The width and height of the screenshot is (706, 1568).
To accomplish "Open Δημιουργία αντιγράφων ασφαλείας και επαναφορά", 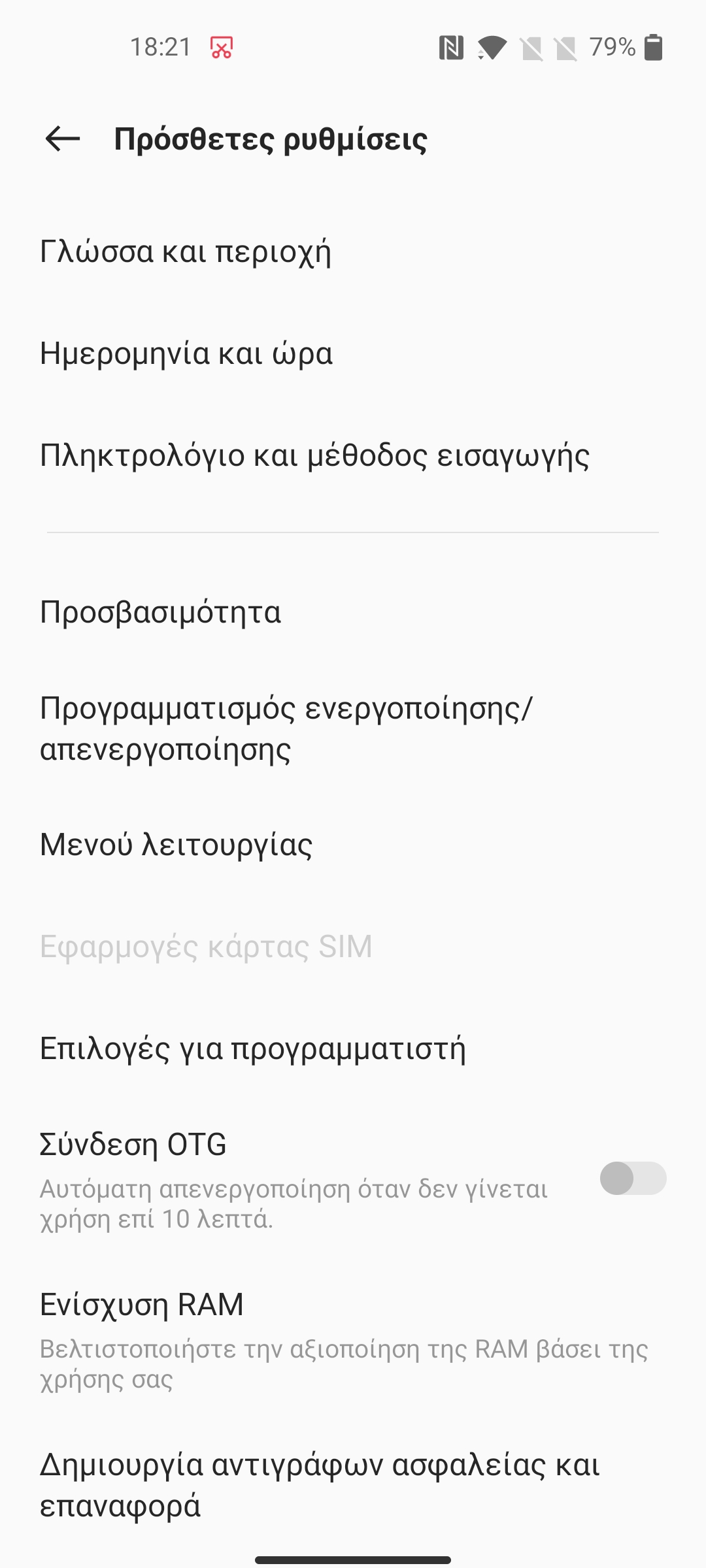I will coord(353,1484).
